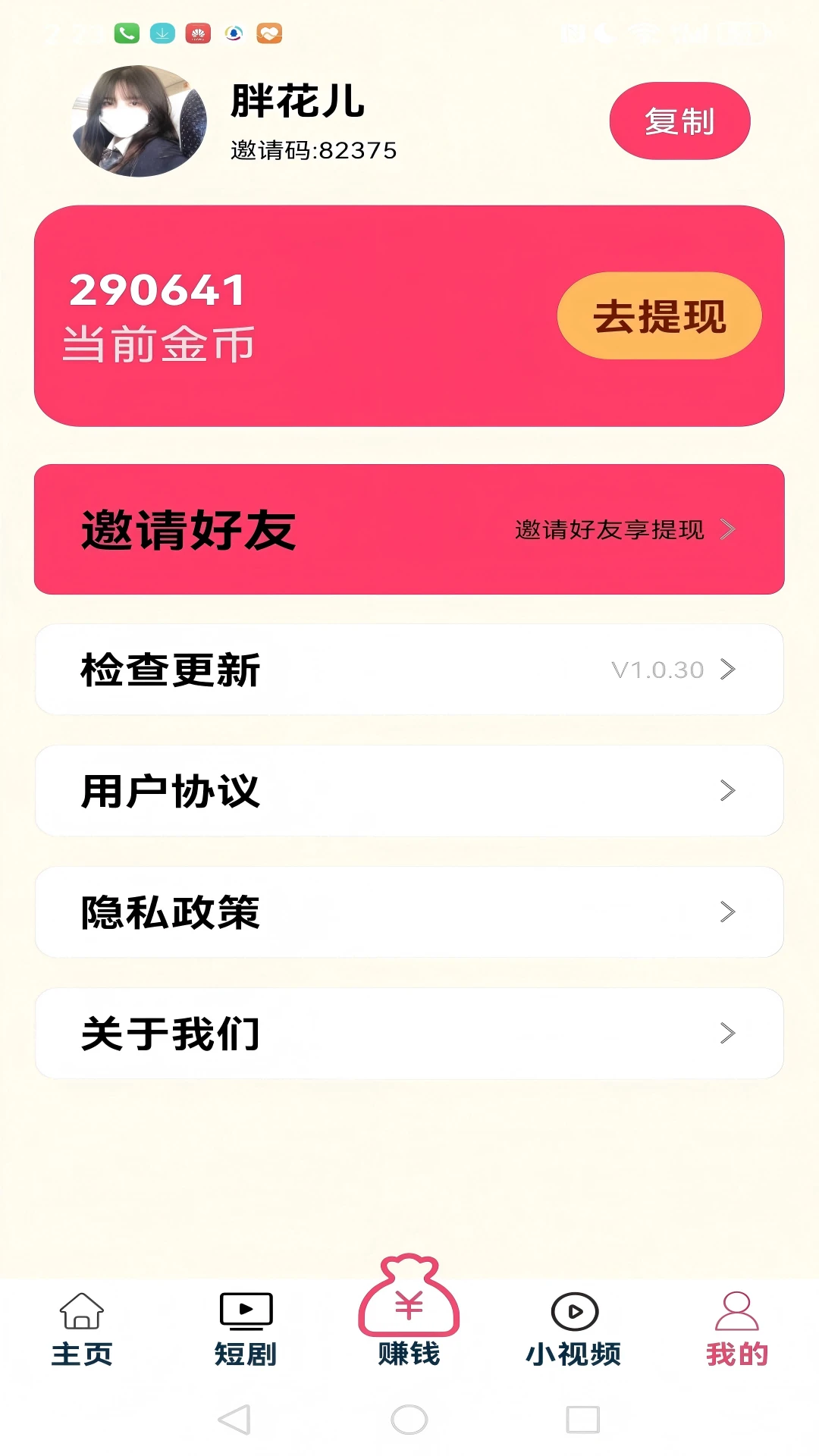Switch to the 小视频 short video tab
Viewport: 819px width, 1456px height.
[573, 1329]
